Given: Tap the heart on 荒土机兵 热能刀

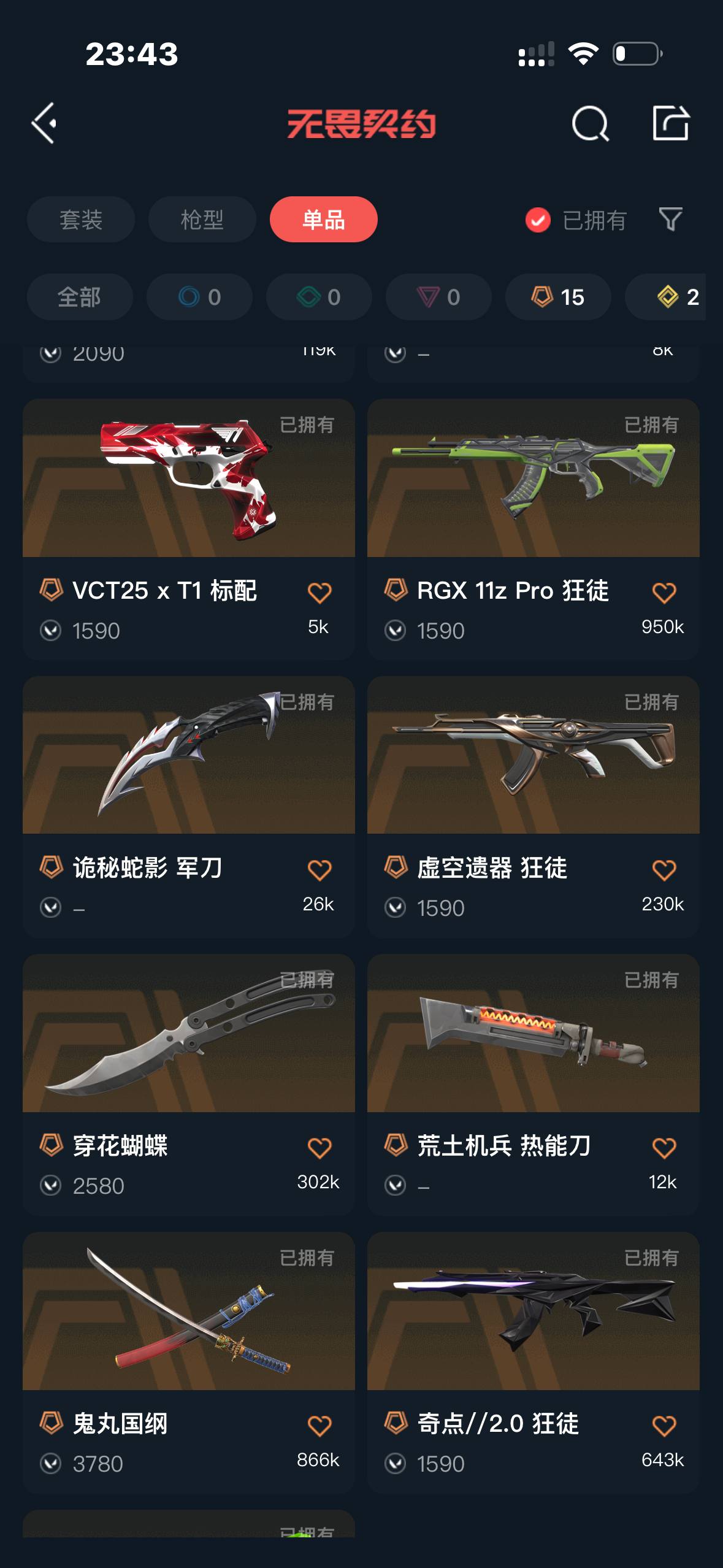Looking at the screenshot, I should tap(664, 1148).
